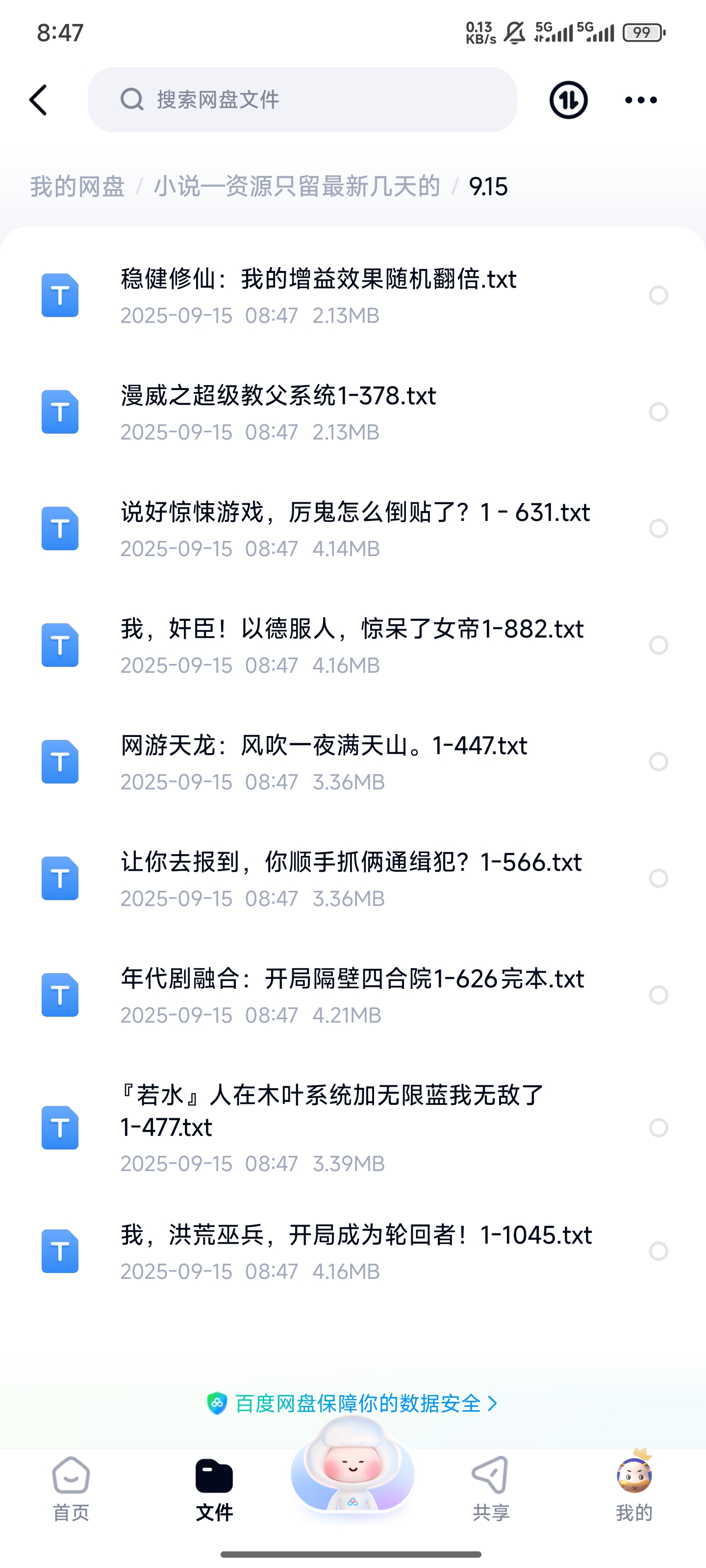Image resolution: width=706 pixels, height=1568 pixels.
Task: Check the circle for 『若水』人在木叶系统加无限蓝我无敌了1-477.txt
Action: (x=658, y=1128)
